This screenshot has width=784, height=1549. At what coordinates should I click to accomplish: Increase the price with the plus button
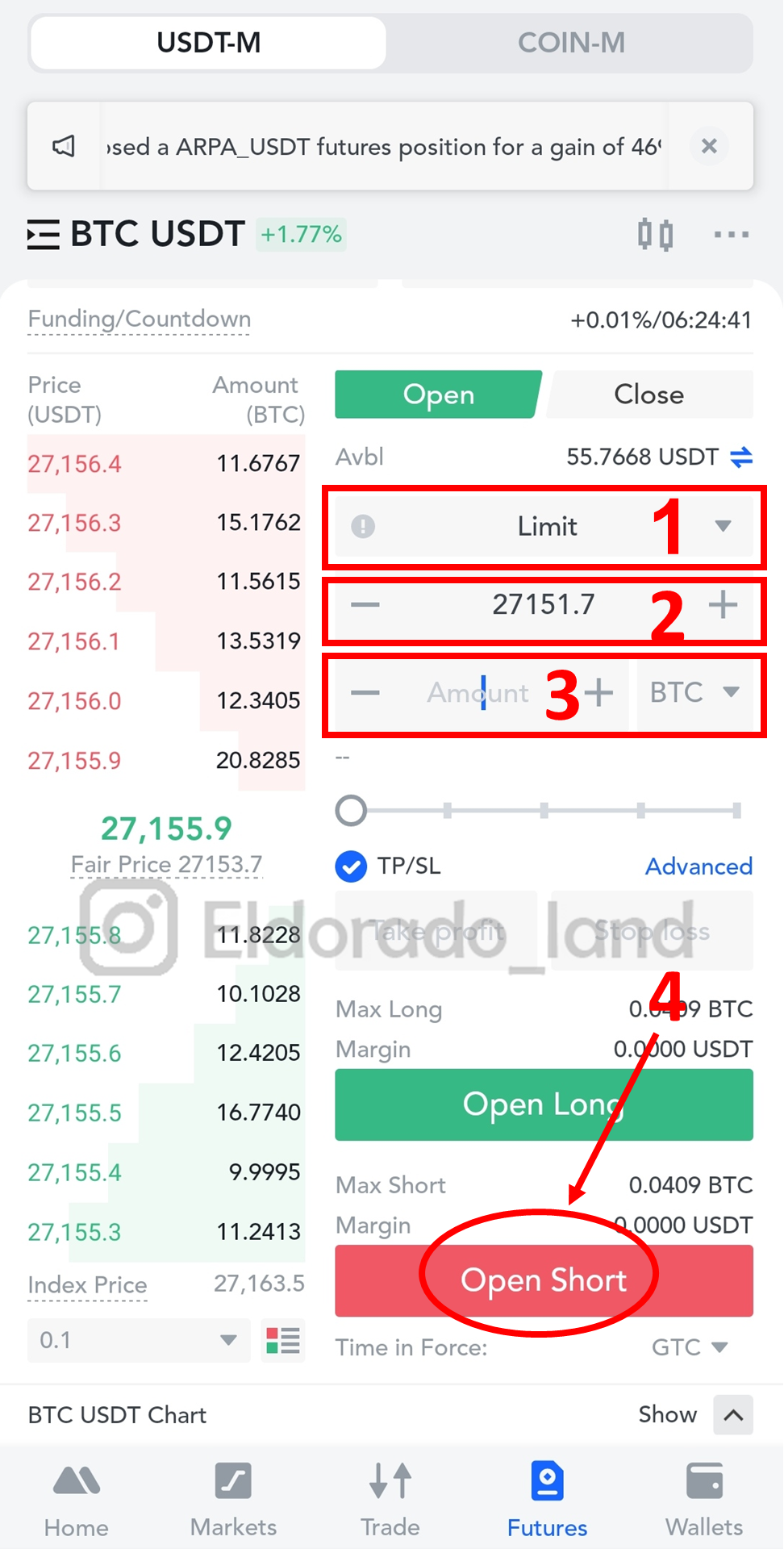click(723, 604)
